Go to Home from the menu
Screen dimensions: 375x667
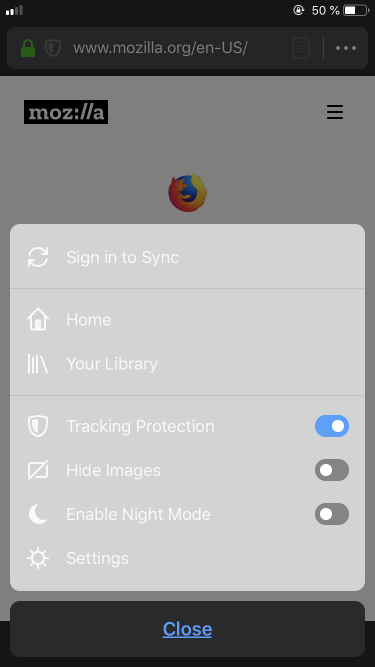[x=187, y=320]
